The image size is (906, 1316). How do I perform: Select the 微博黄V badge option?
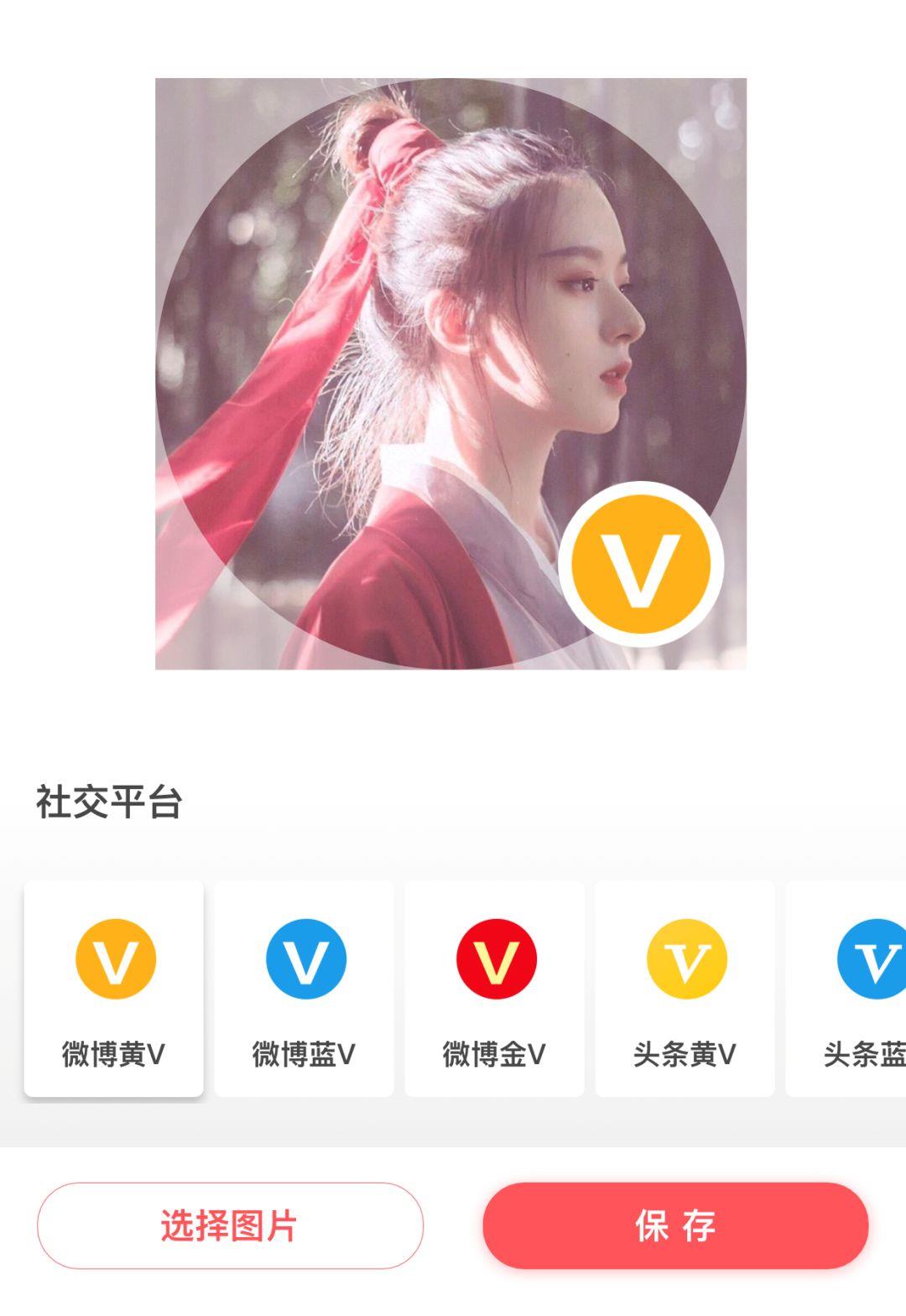pyautogui.click(x=113, y=988)
